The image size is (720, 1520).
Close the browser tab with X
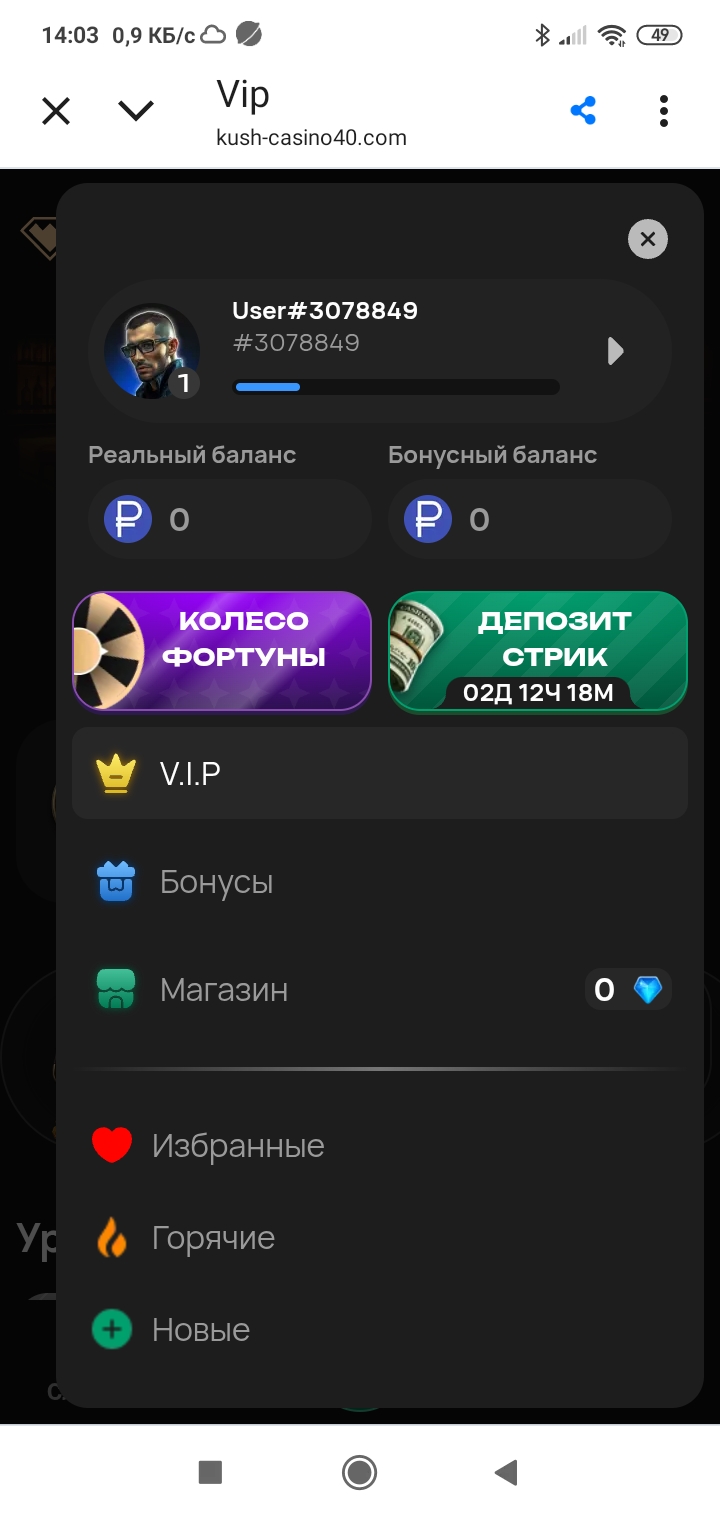[x=56, y=111]
